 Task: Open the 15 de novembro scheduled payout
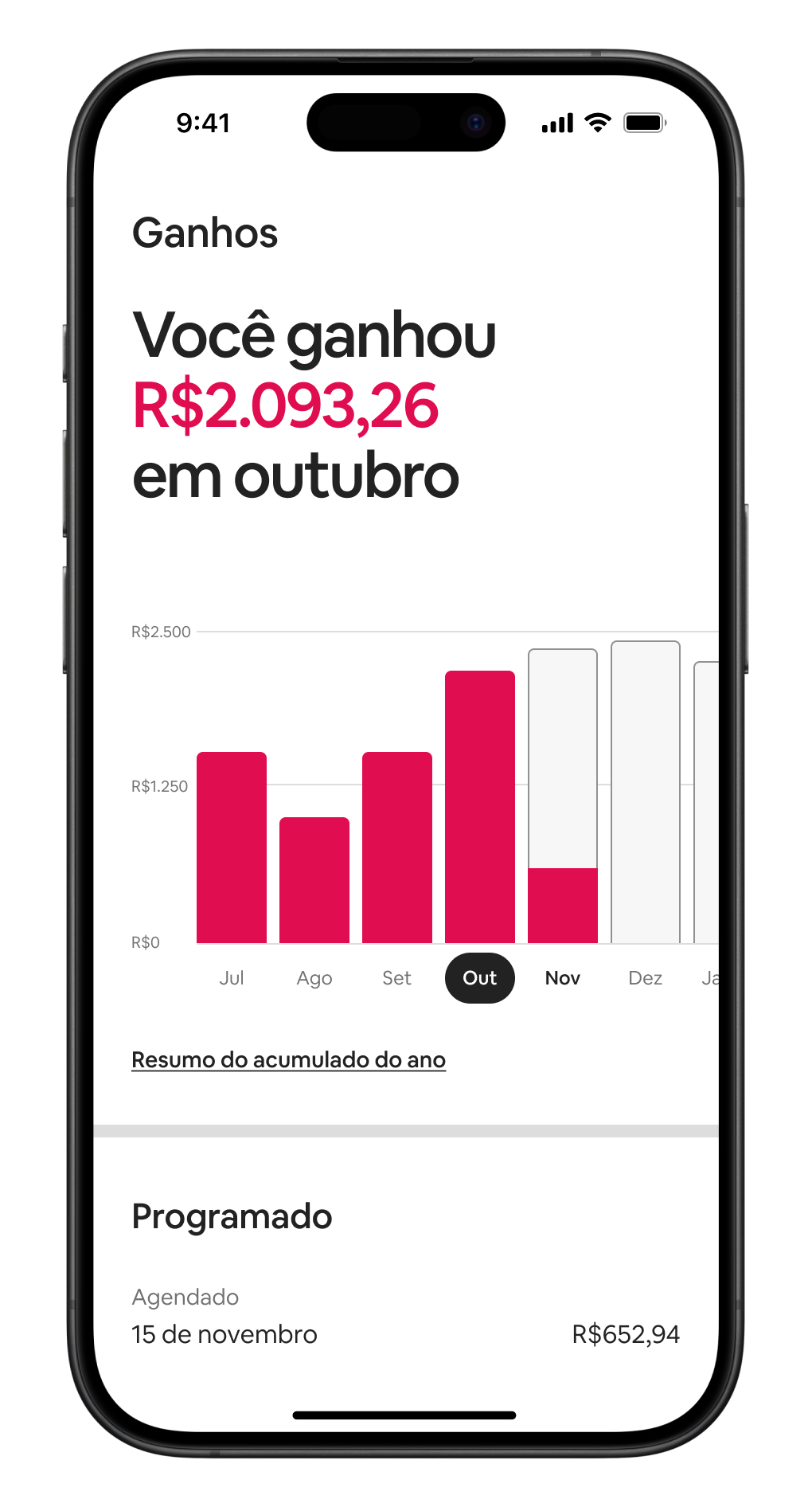tap(405, 1333)
